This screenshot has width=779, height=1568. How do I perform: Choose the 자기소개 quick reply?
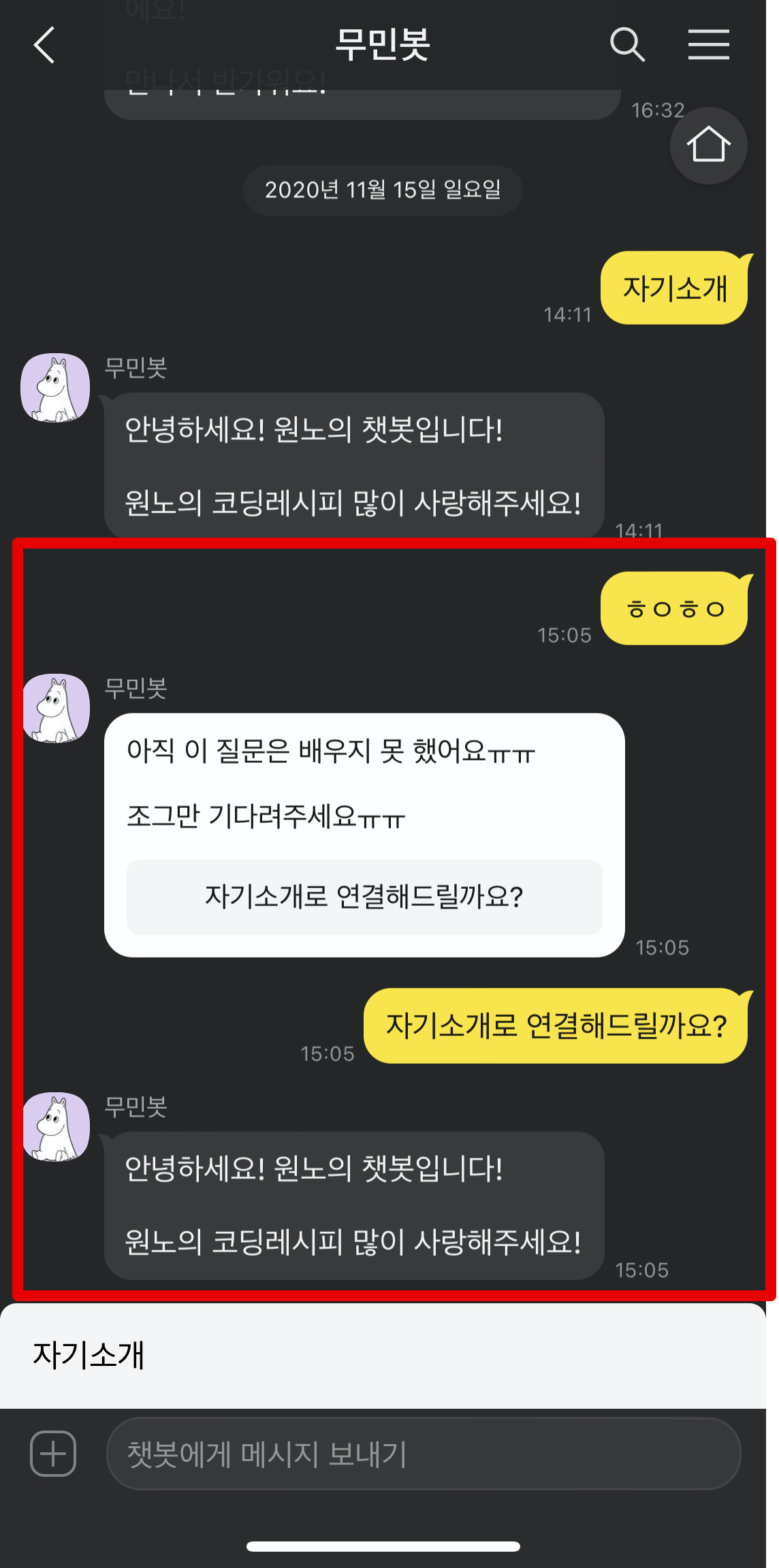tap(89, 1355)
